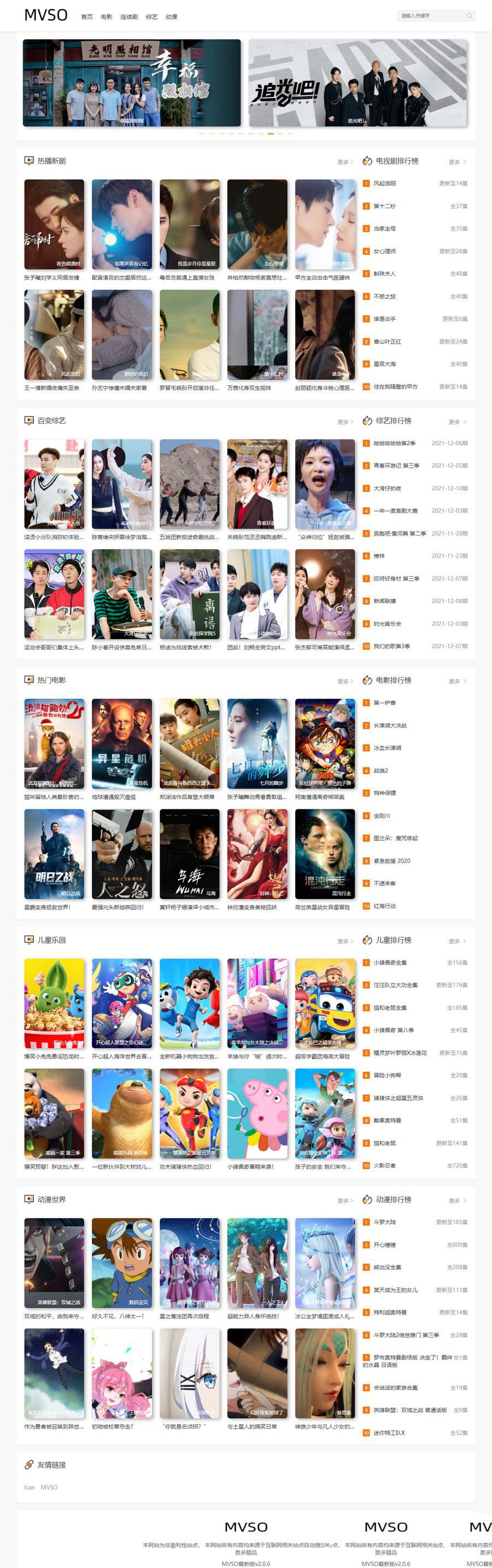Select 长津湖大决战 in movie ranking
This screenshot has height=1568, width=492.
(390, 726)
